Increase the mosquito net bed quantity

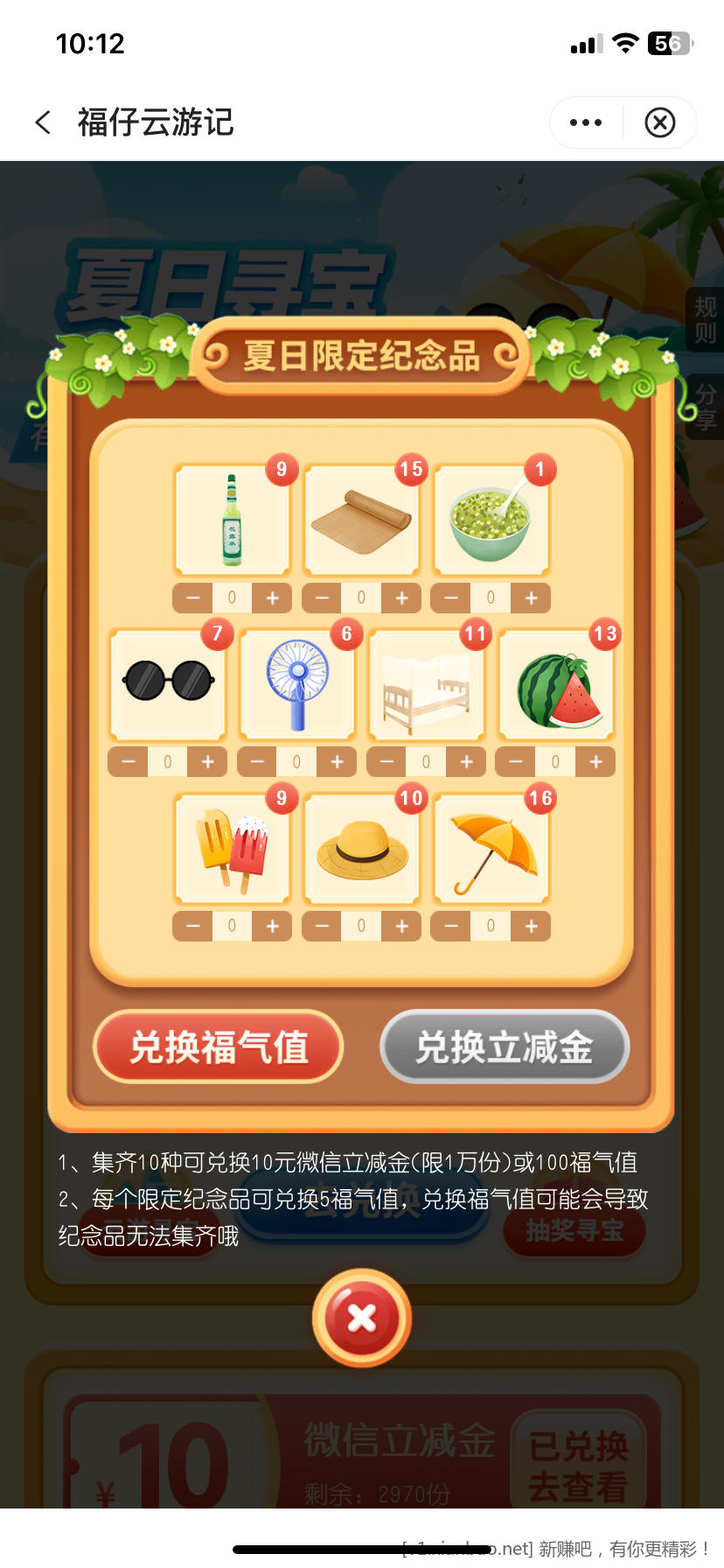coord(466,761)
